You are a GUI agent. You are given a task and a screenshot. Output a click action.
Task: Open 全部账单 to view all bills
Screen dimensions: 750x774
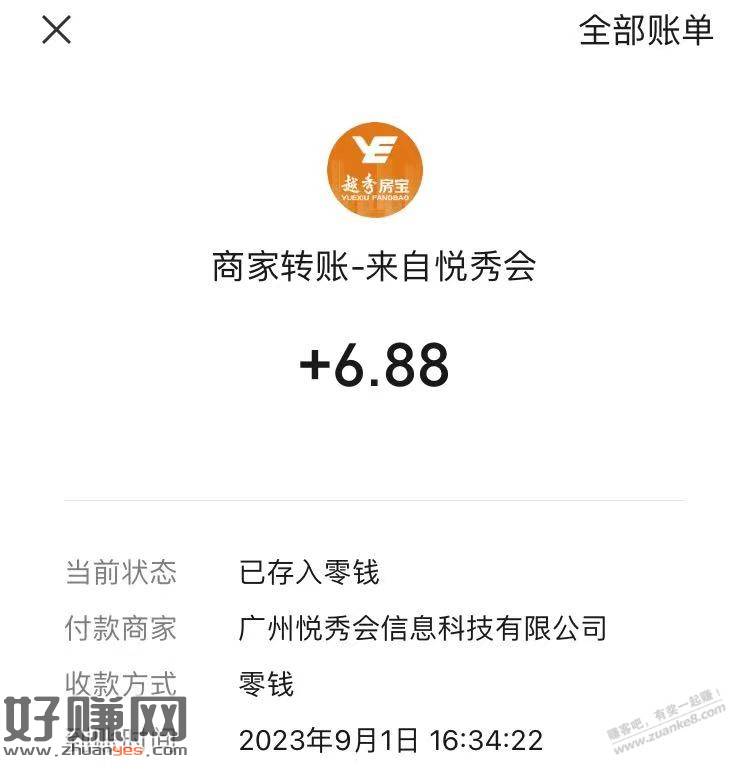(x=646, y=31)
